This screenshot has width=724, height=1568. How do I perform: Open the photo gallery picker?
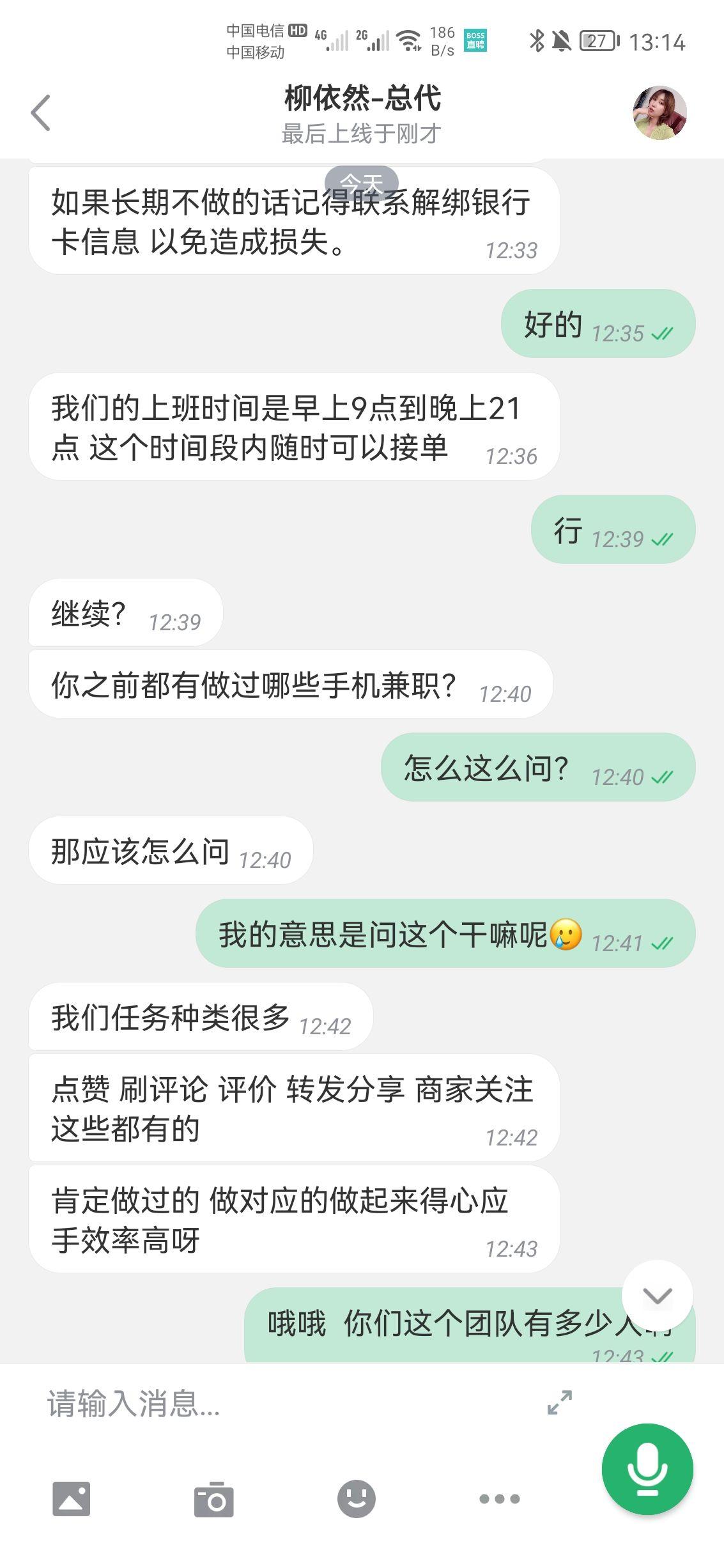click(x=72, y=1500)
